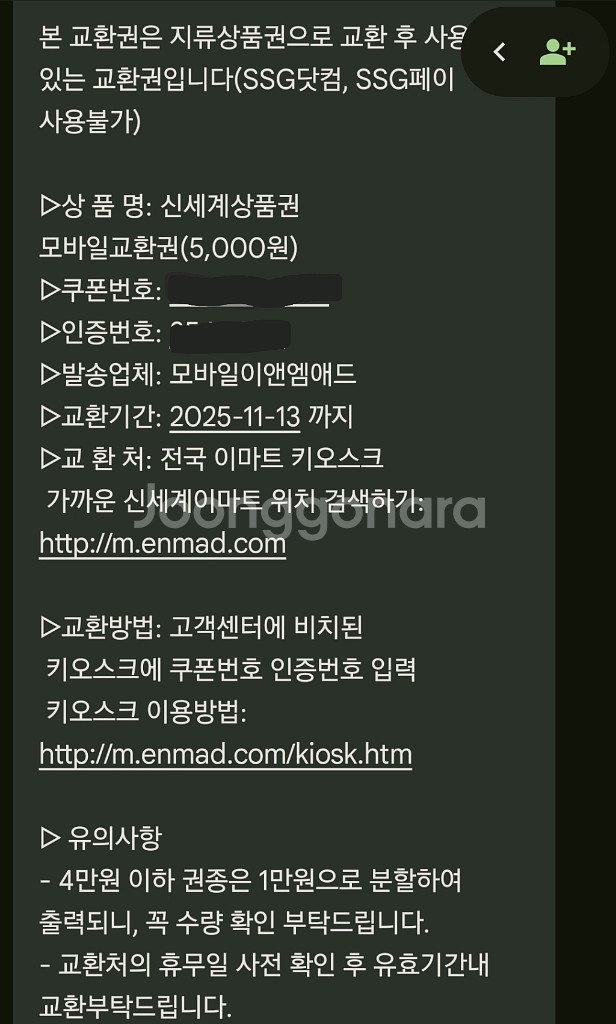Open the http://m.enmad.com link

coord(162,545)
